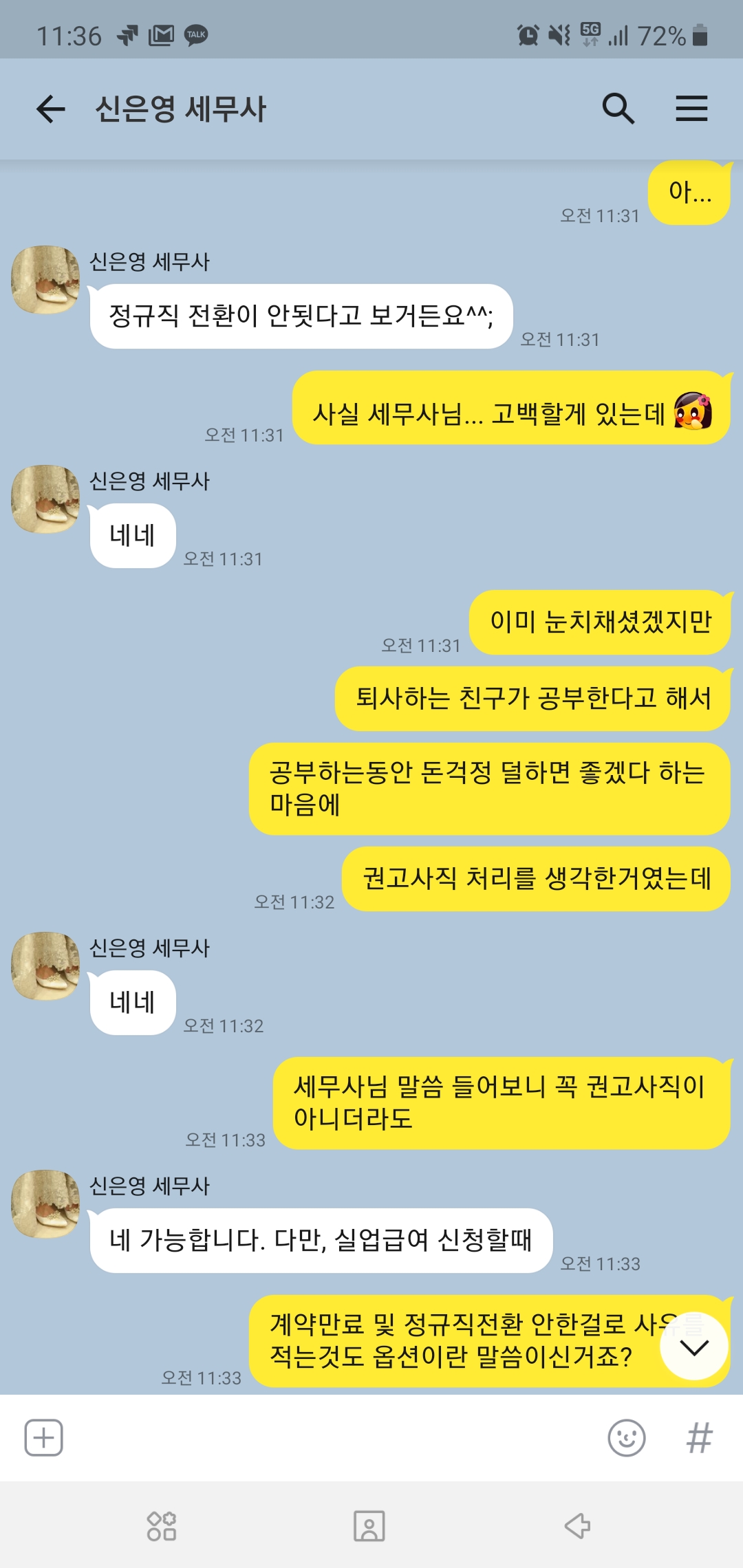Open keyboard app grid button

coord(162,1526)
